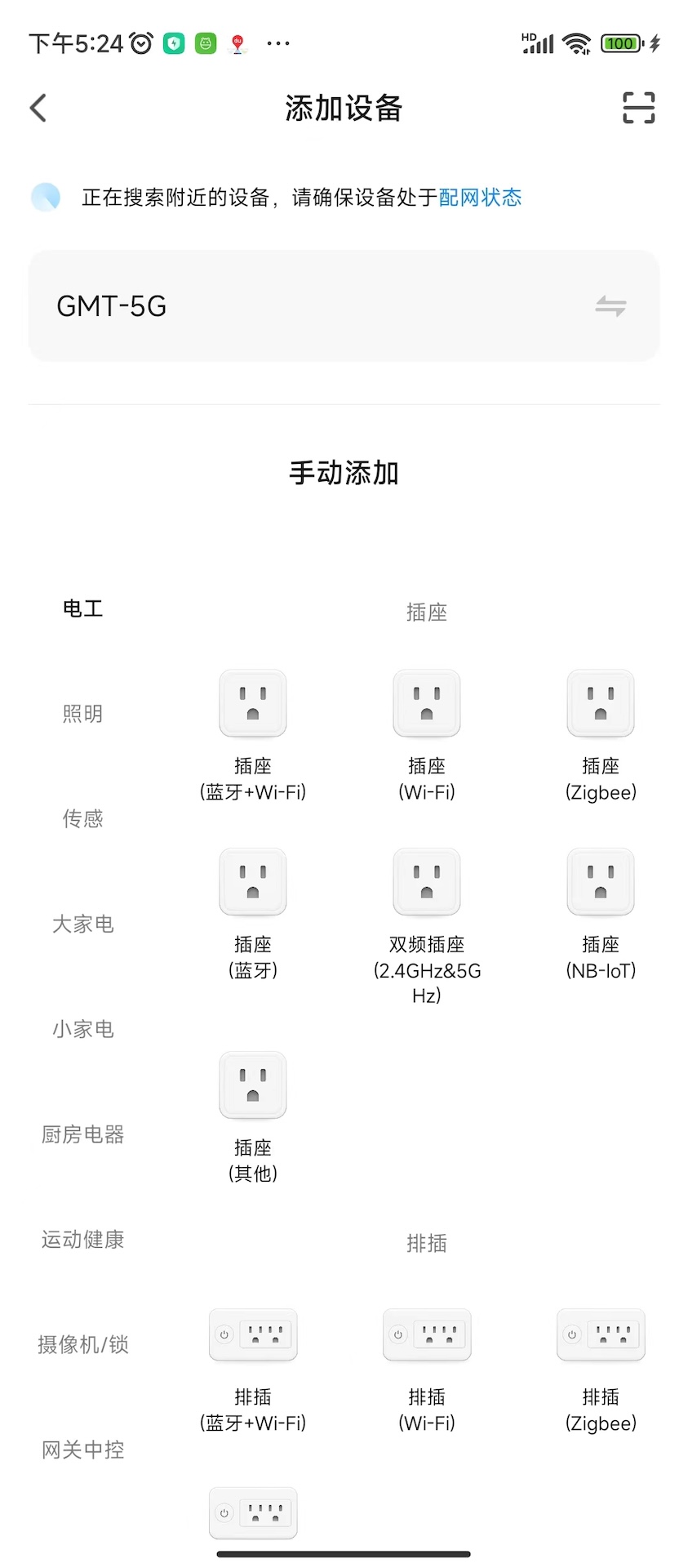Image resolution: width=688 pixels, height=1568 pixels.
Task: Open the 大家电 category
Action: tap(82, 924)
